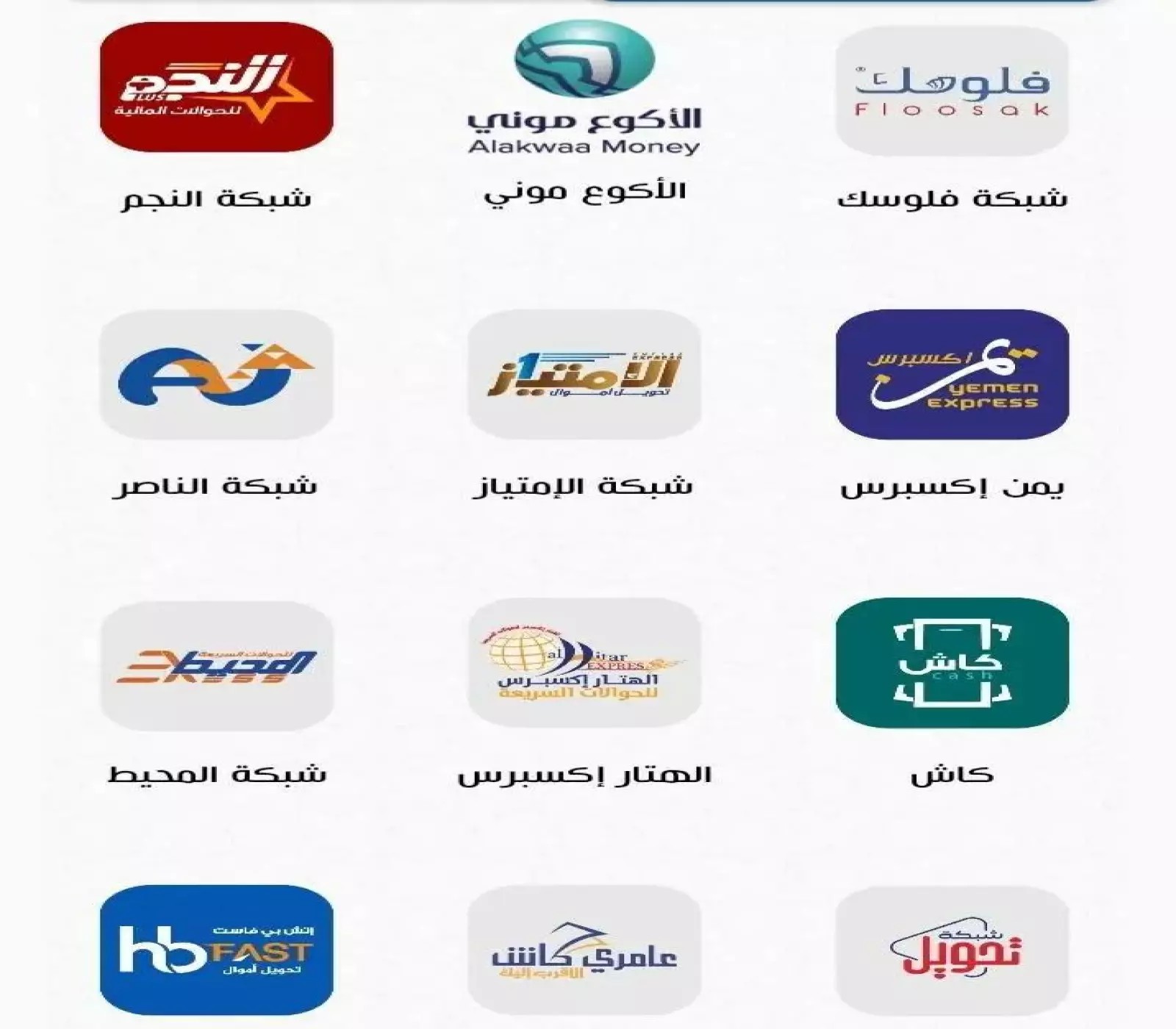This screenshot has height=1029, width=1176.
Task: Open يمن إكسبرس Yemen Express
Action: coord(952,375)
